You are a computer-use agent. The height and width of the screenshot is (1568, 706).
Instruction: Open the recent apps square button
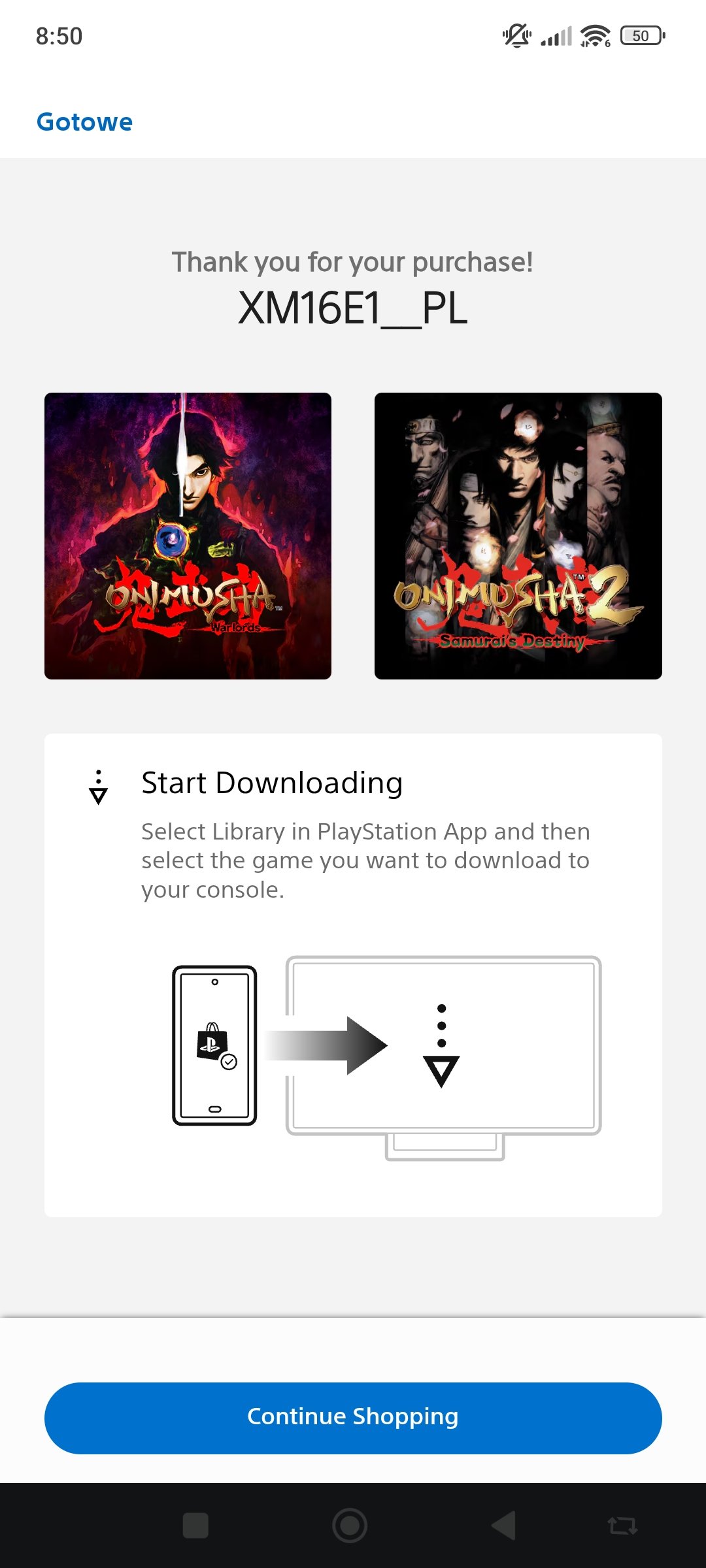195,1526
